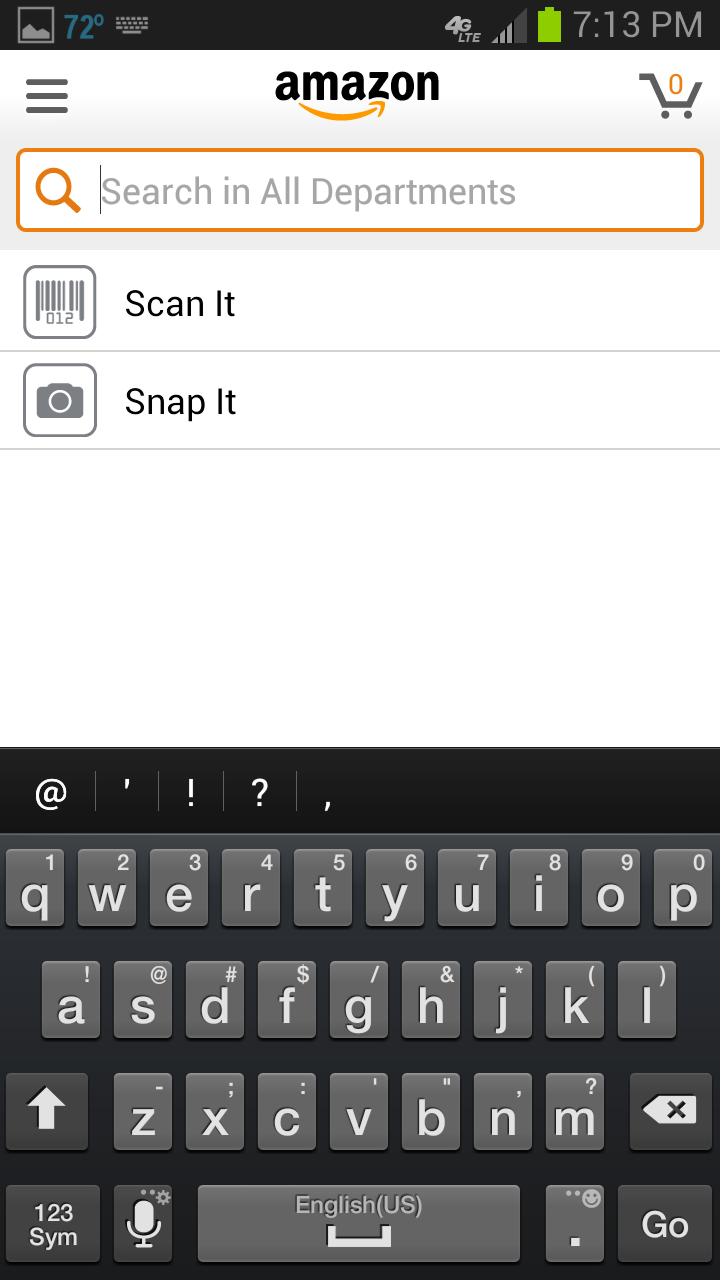The height and width of the screenshot is (1280, 720).
Task: Tap the exclamation mark suggestion key
Action: 190,790
